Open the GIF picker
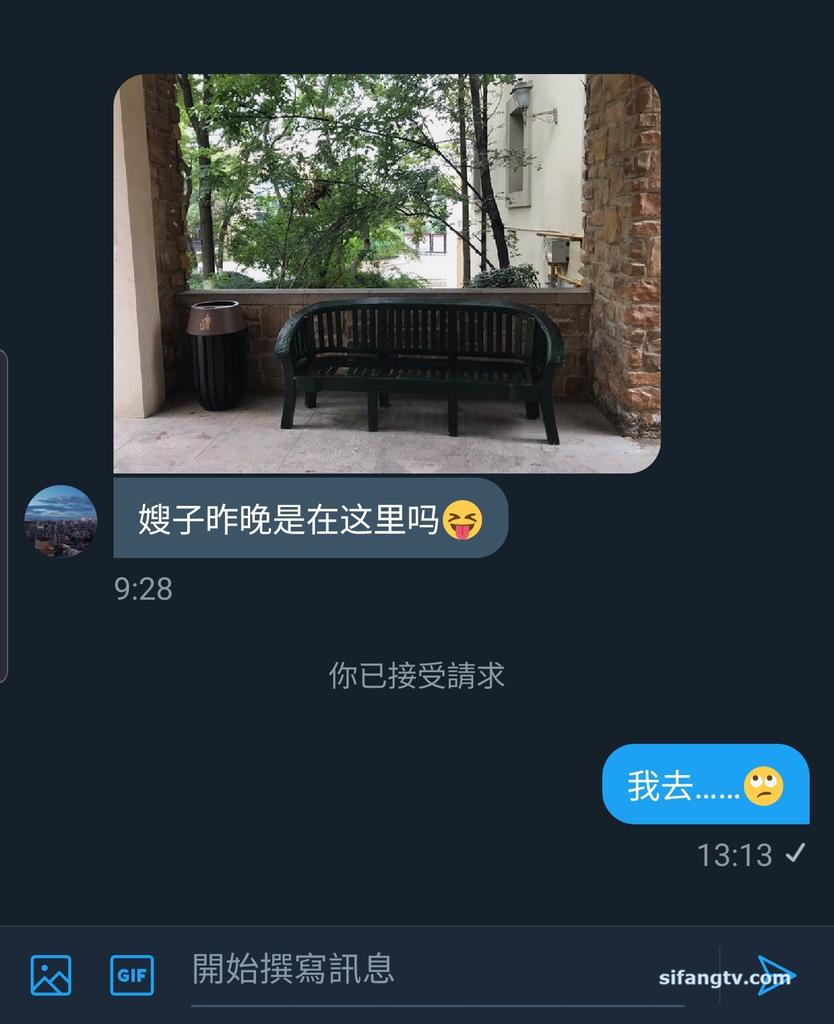This screenshot has height=1024, width=834. (132, 975)
